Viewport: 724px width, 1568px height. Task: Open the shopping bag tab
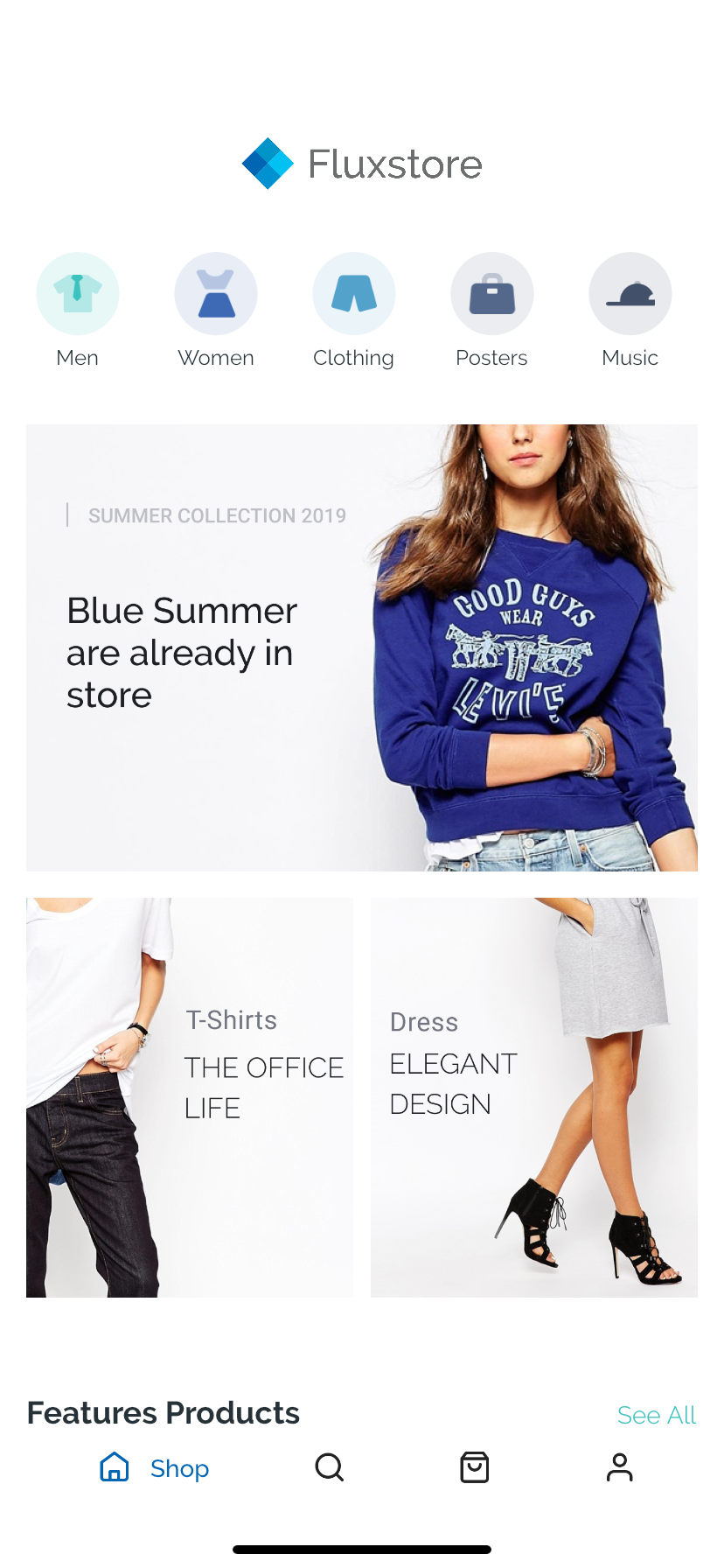(475, 1467)
